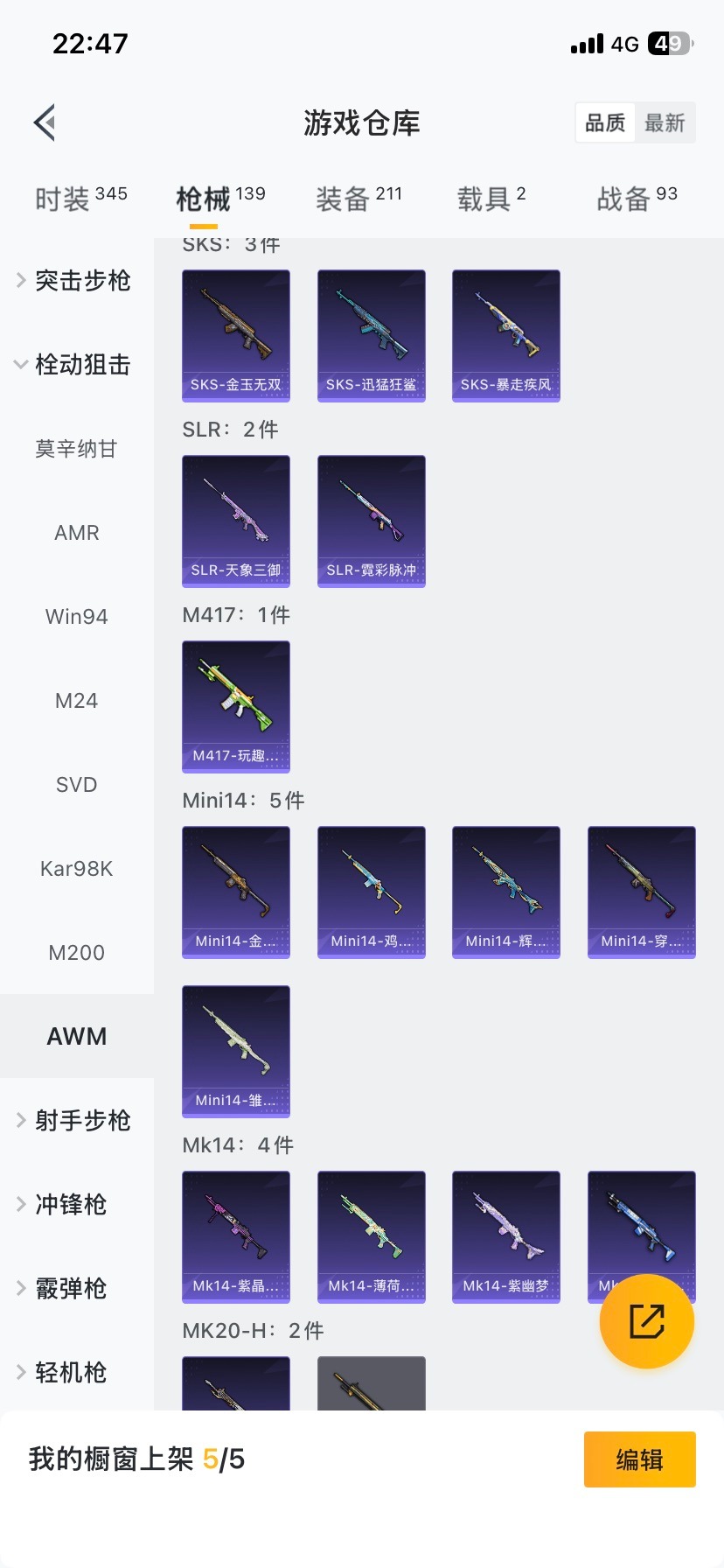Switch to the 战备 tab

pos(637,199)
